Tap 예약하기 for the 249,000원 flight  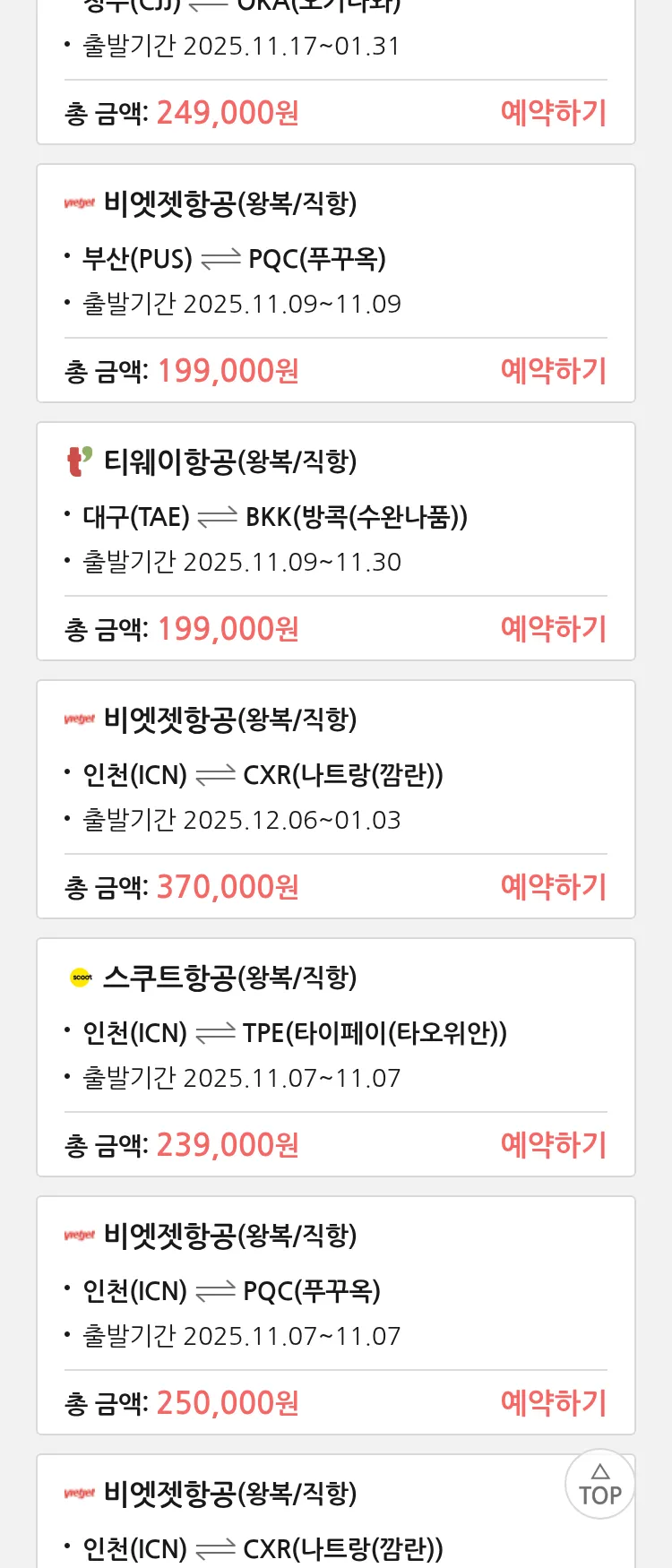[x=553, y=113]
